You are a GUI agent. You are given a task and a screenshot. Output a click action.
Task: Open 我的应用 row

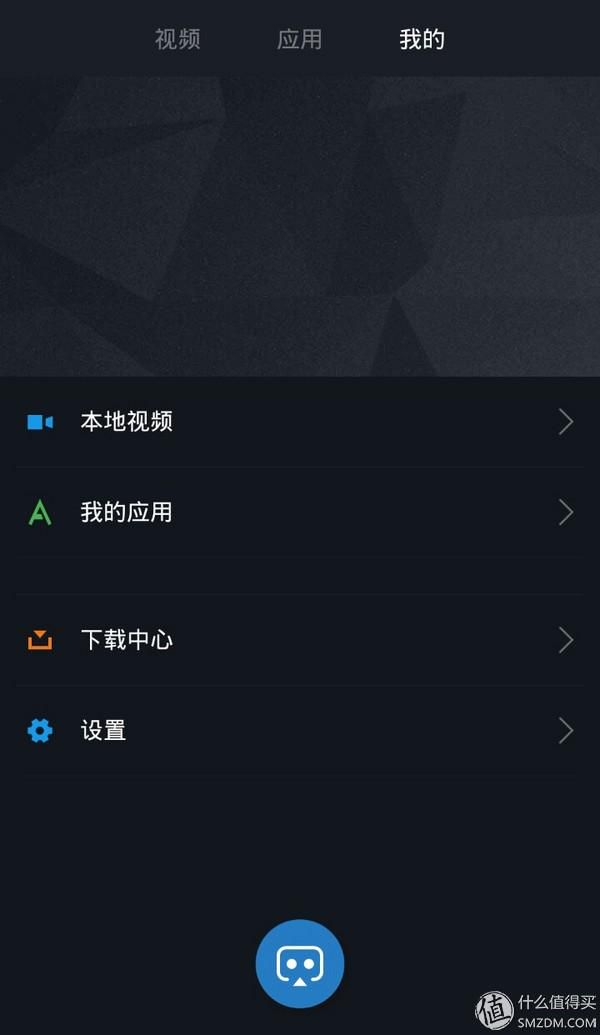pyautogui.click(x=300, y=512)
